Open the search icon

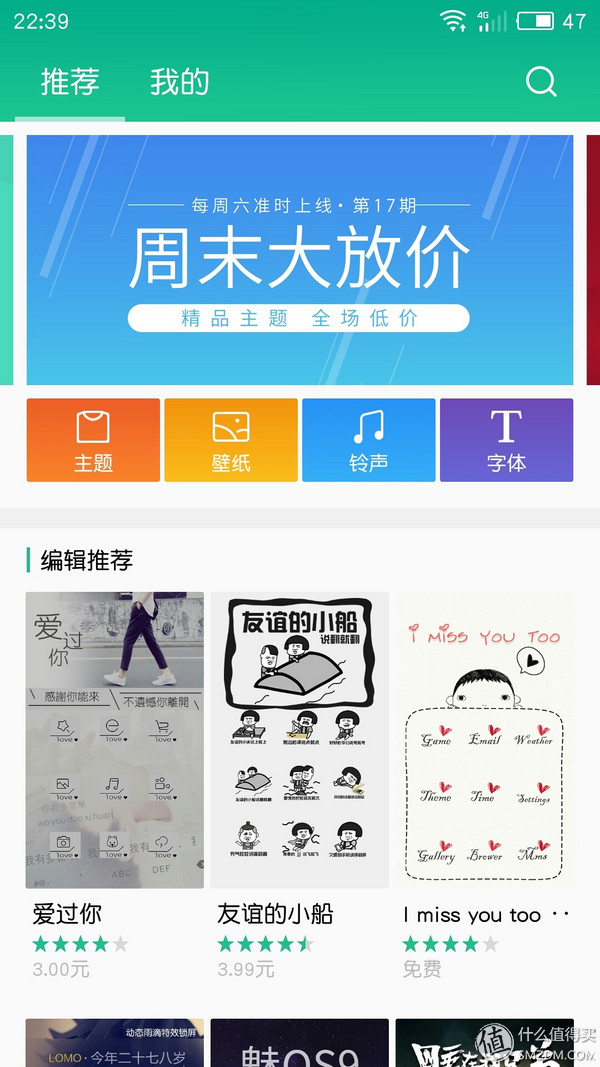tap(541, 81)
